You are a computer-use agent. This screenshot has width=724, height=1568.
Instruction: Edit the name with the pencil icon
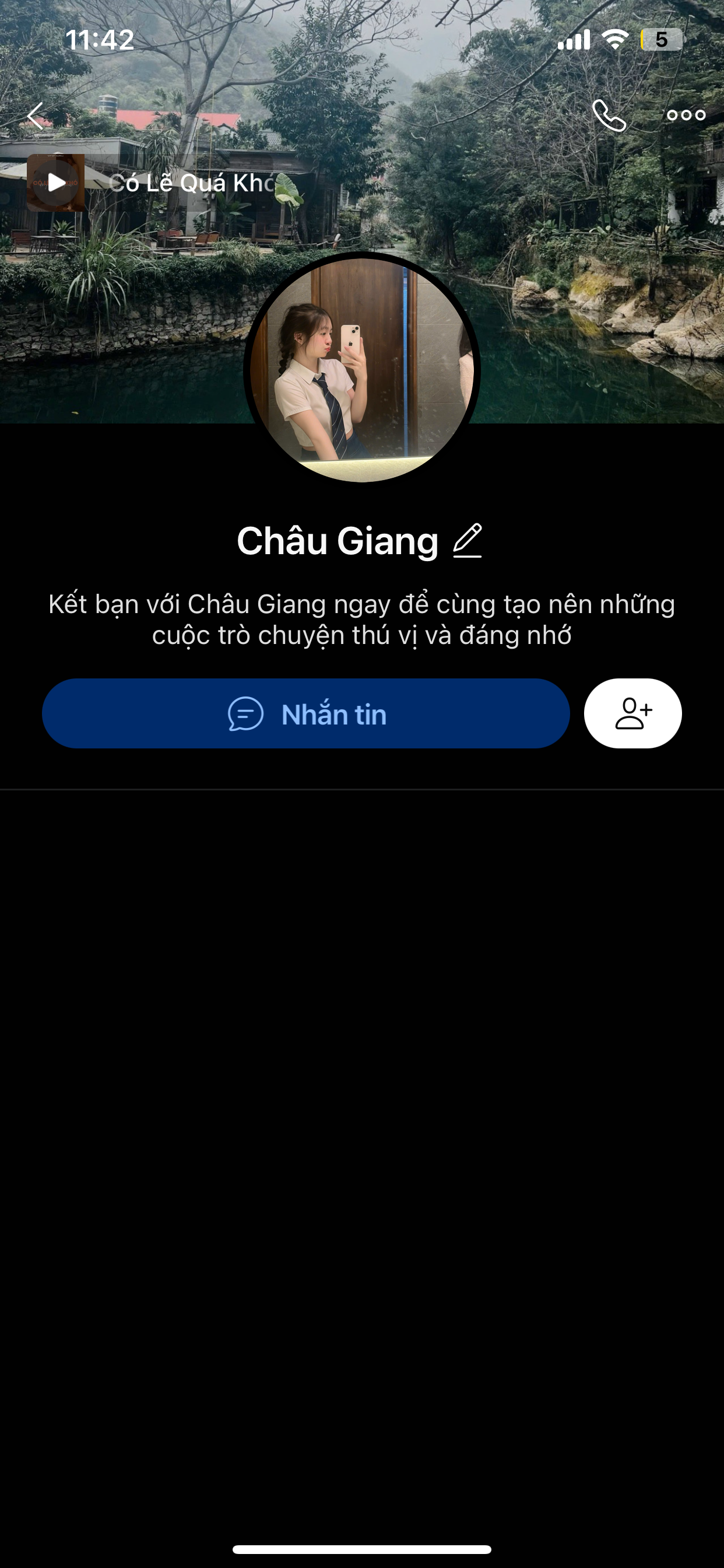coord(468,541)
